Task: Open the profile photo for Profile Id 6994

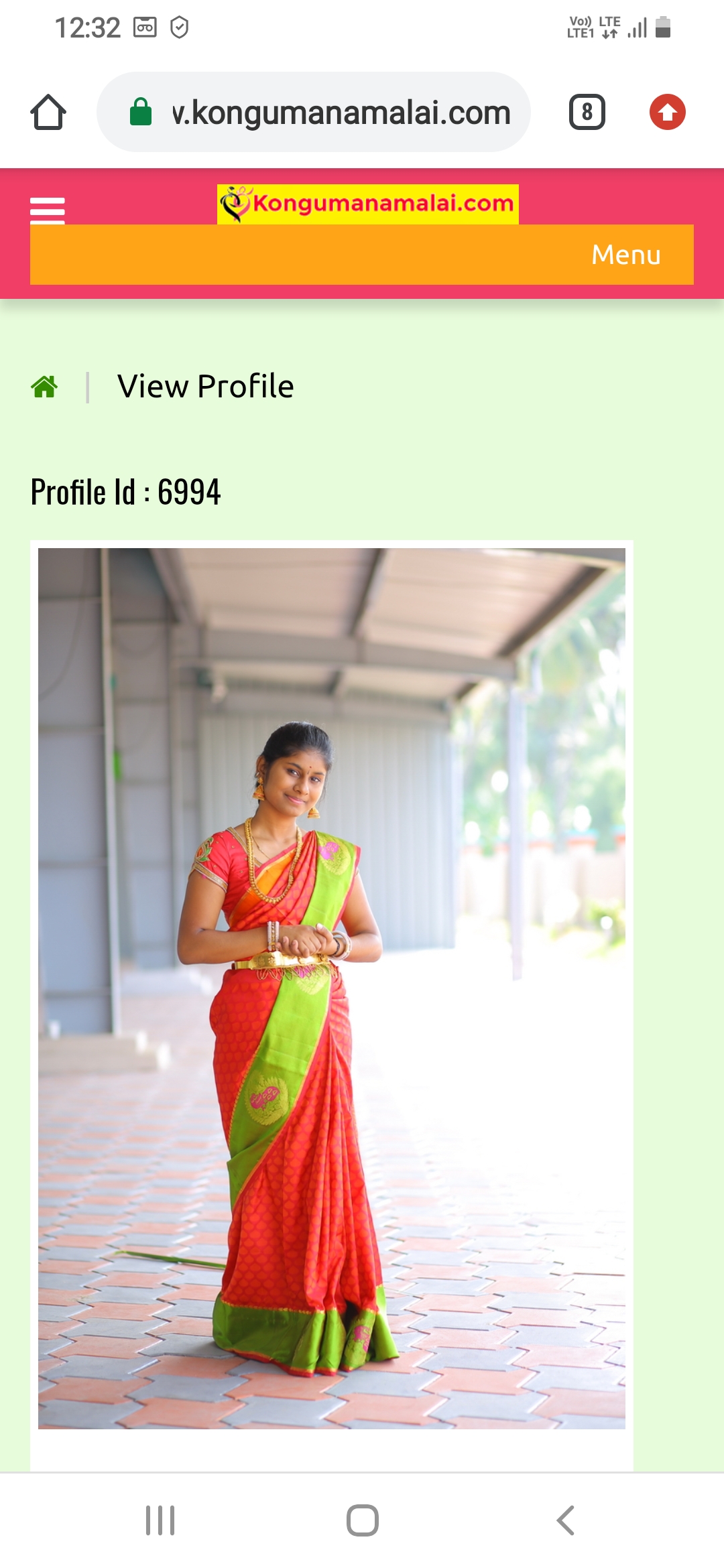Action: pyautogui.click(x=331, y=988)
